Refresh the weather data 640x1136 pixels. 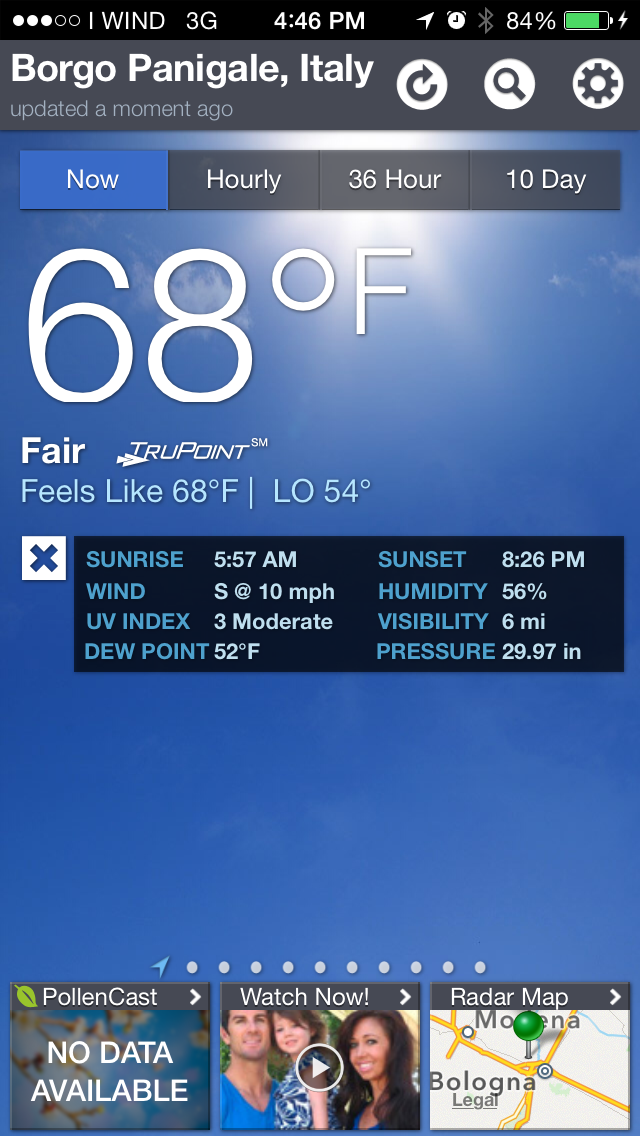tap(422, 84)
